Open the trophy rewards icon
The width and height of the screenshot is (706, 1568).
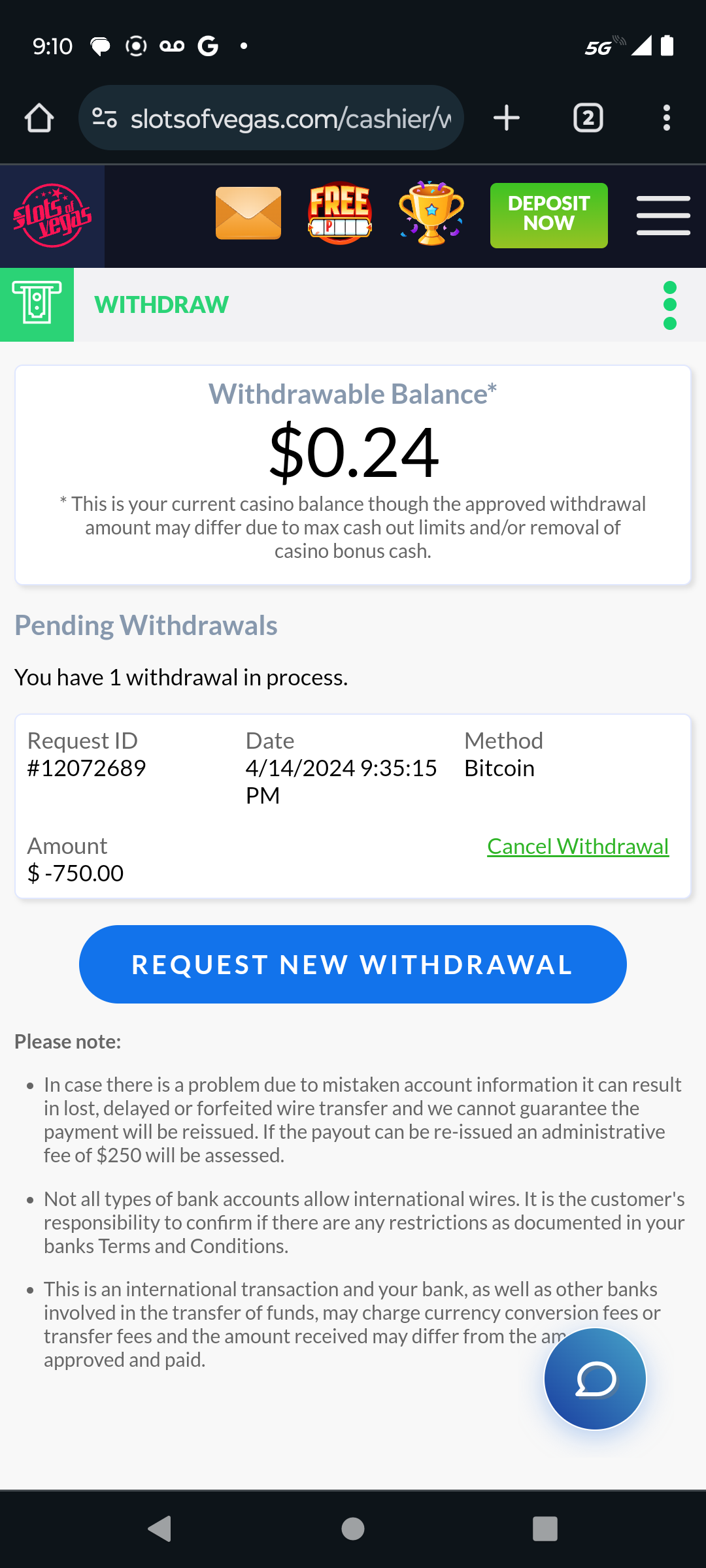click(x=431, y=214)
